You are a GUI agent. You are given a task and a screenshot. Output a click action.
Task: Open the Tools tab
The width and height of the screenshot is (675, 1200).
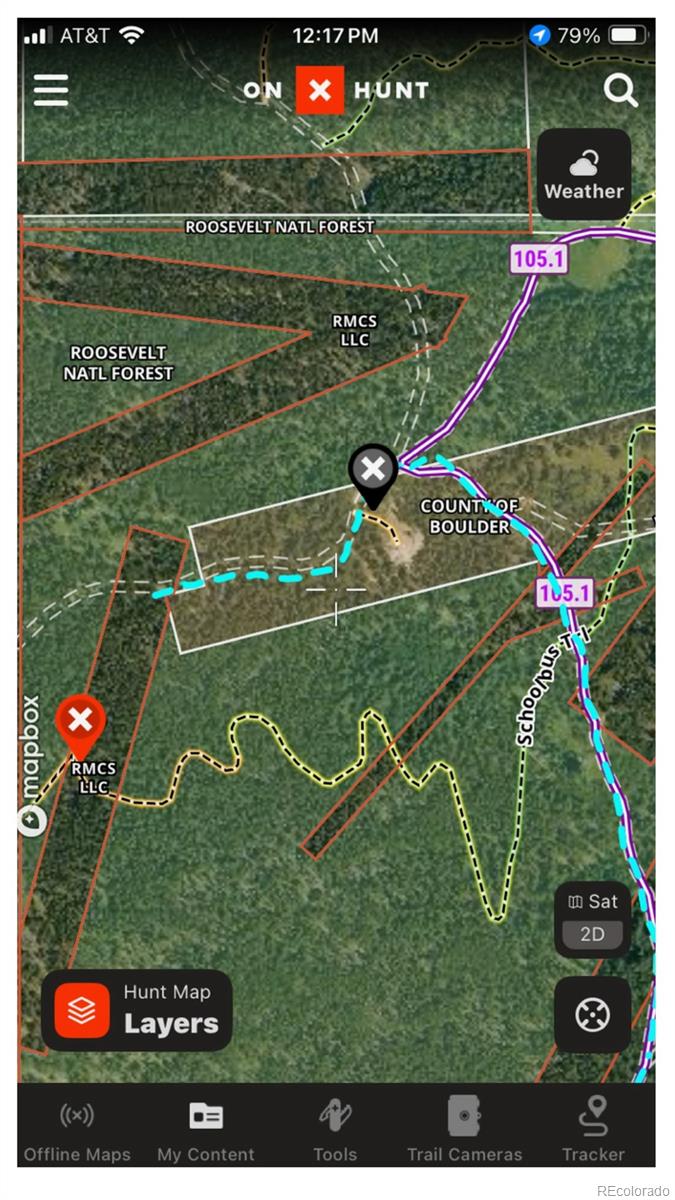point(335,1131)
